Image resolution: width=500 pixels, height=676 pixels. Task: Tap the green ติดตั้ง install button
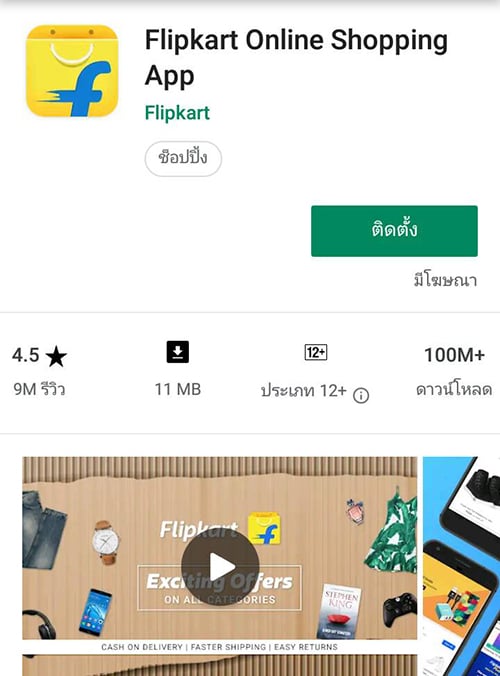pos(394,231)
